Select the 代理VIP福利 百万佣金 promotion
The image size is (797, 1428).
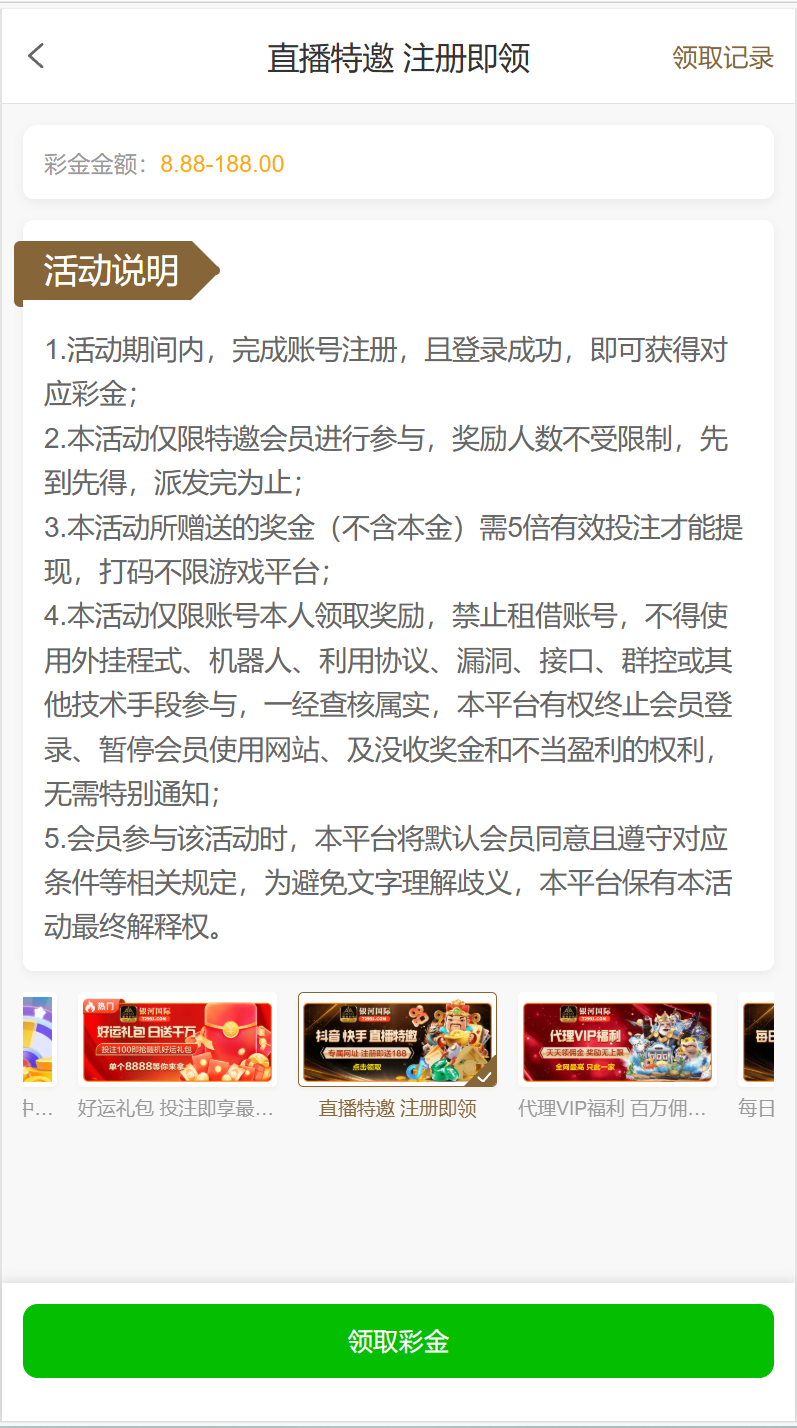(x=617, y=1040)
